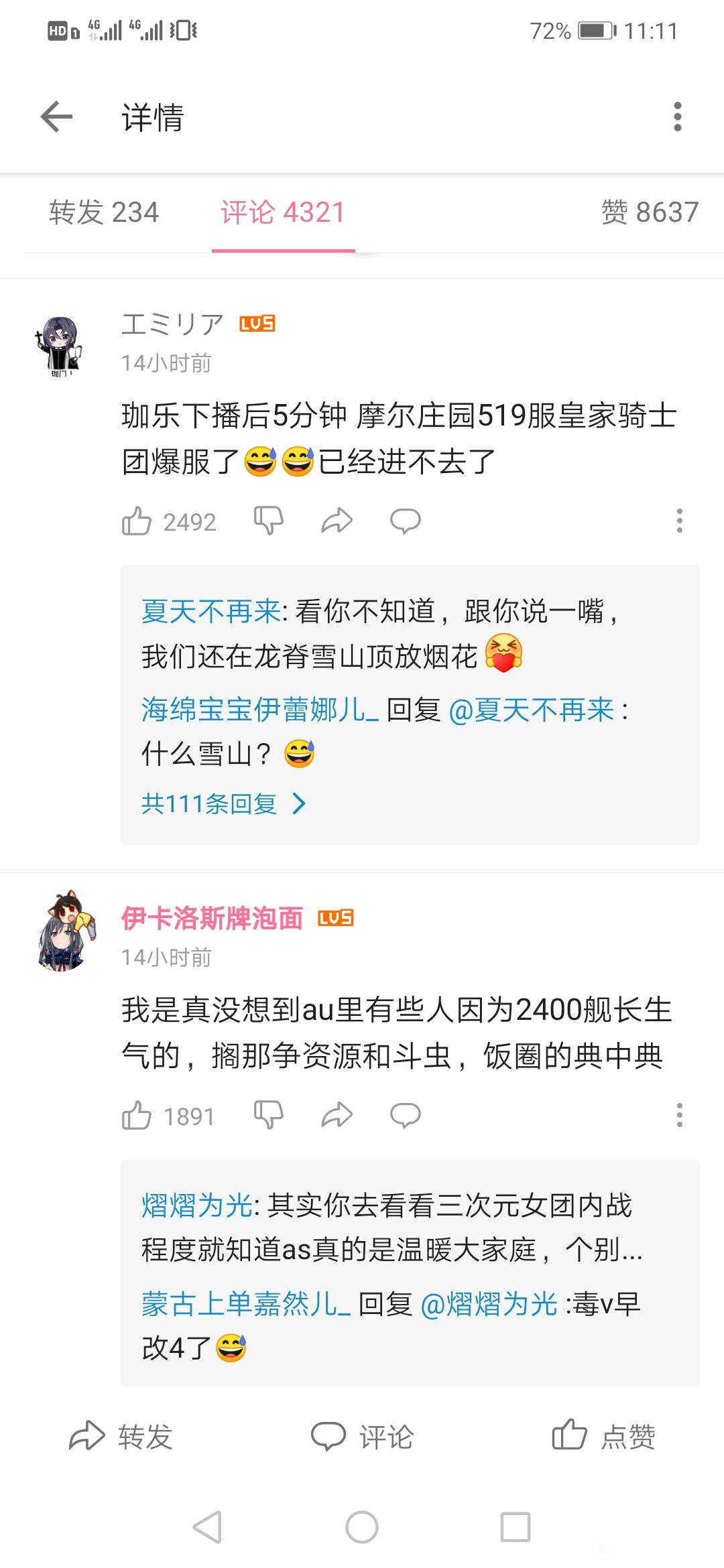Image resolution: width=724 pixels, height=1568 pixels.
Task: Dislike 伊卡洛斯牌泡面's comment
Action: 269,1116
